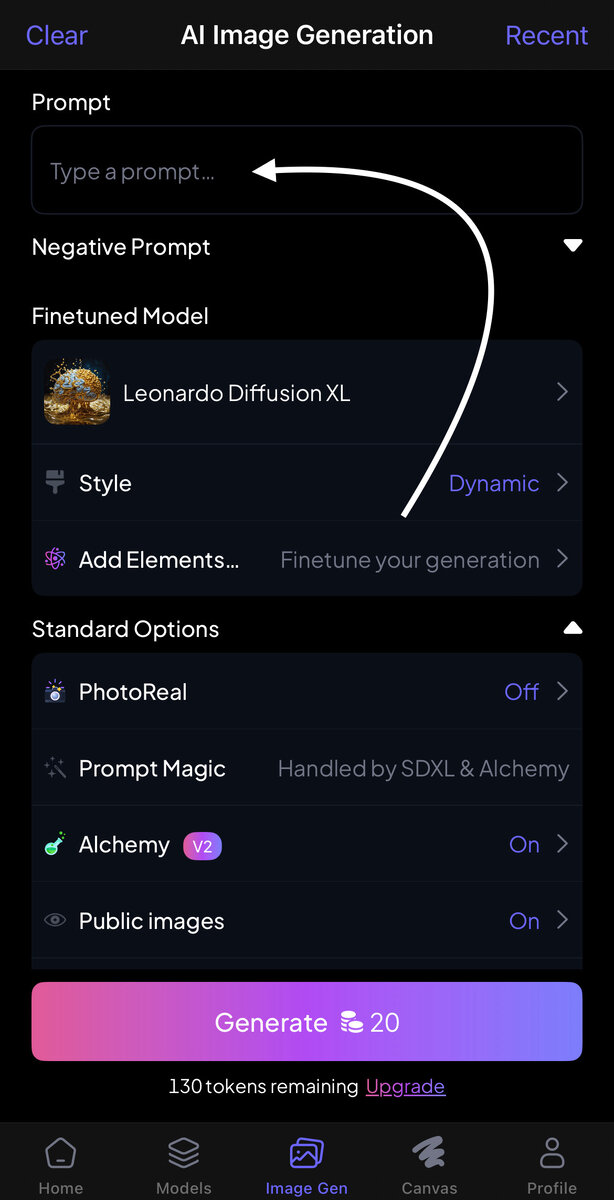Open Add Elements to finetune generation
The width and height of the screenshot is (614, 1200).
pos(306,559)
